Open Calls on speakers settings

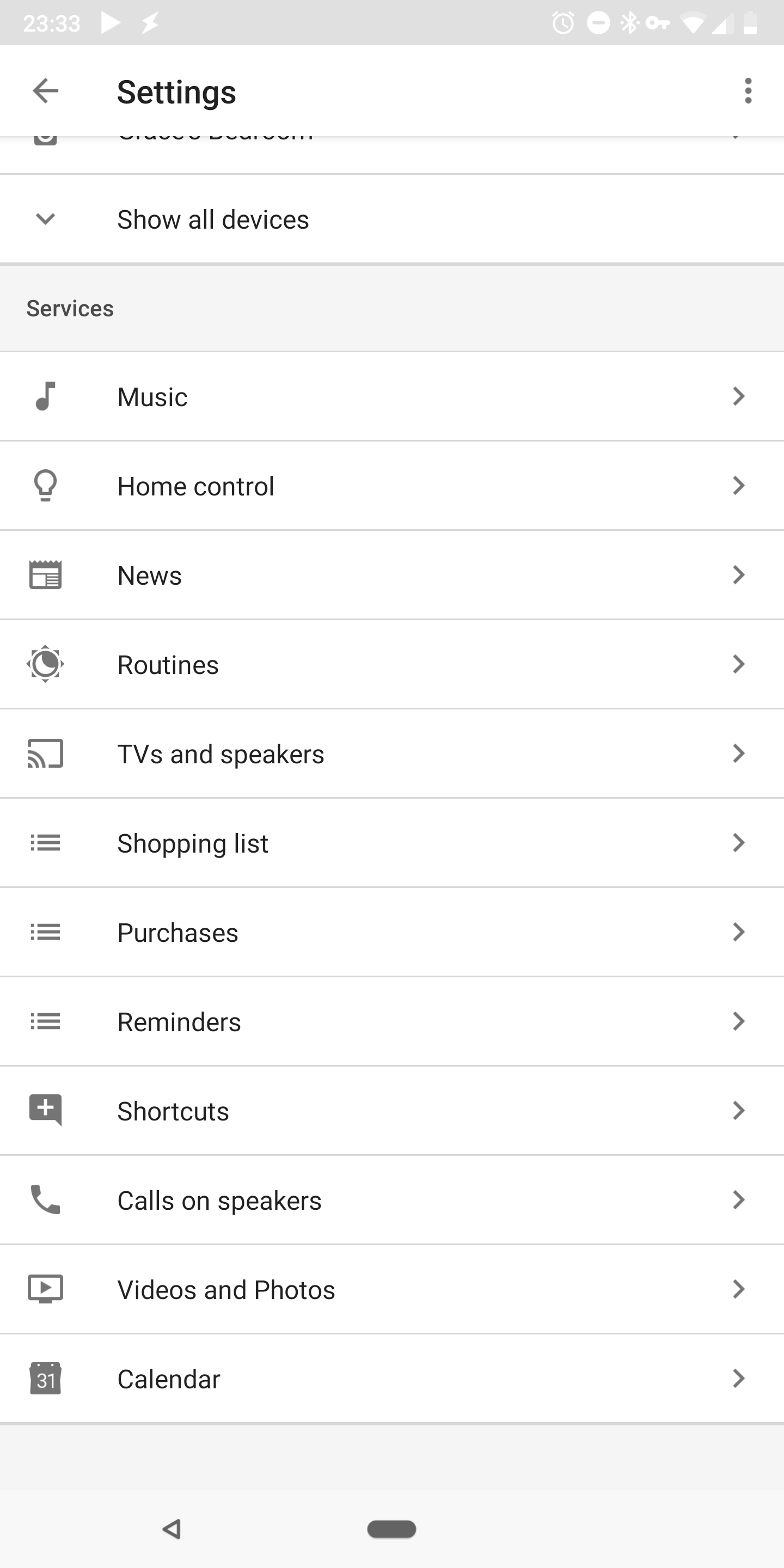click(392, 1200)
